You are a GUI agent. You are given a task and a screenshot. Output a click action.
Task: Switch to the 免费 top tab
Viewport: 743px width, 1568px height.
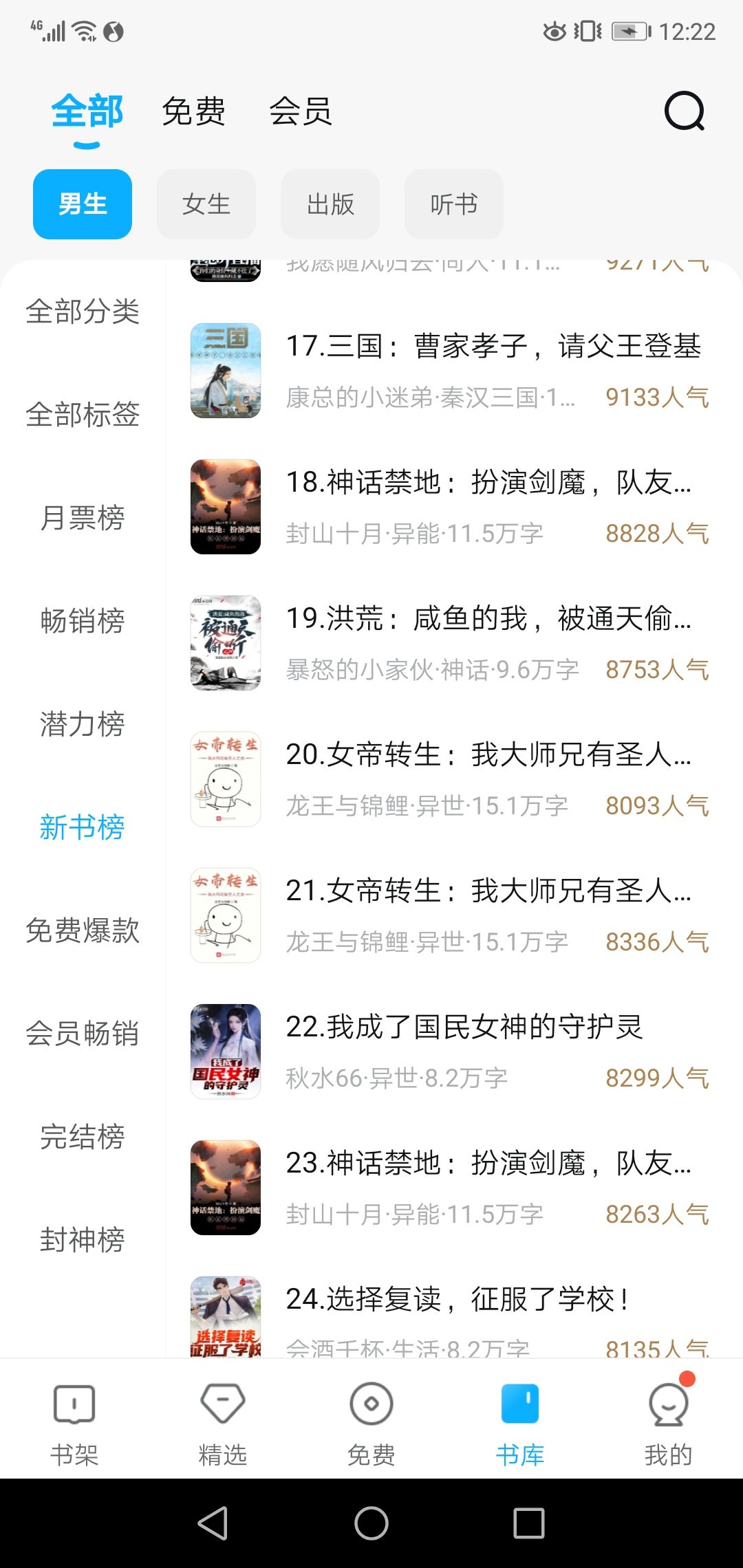click(x=193, y=111)
